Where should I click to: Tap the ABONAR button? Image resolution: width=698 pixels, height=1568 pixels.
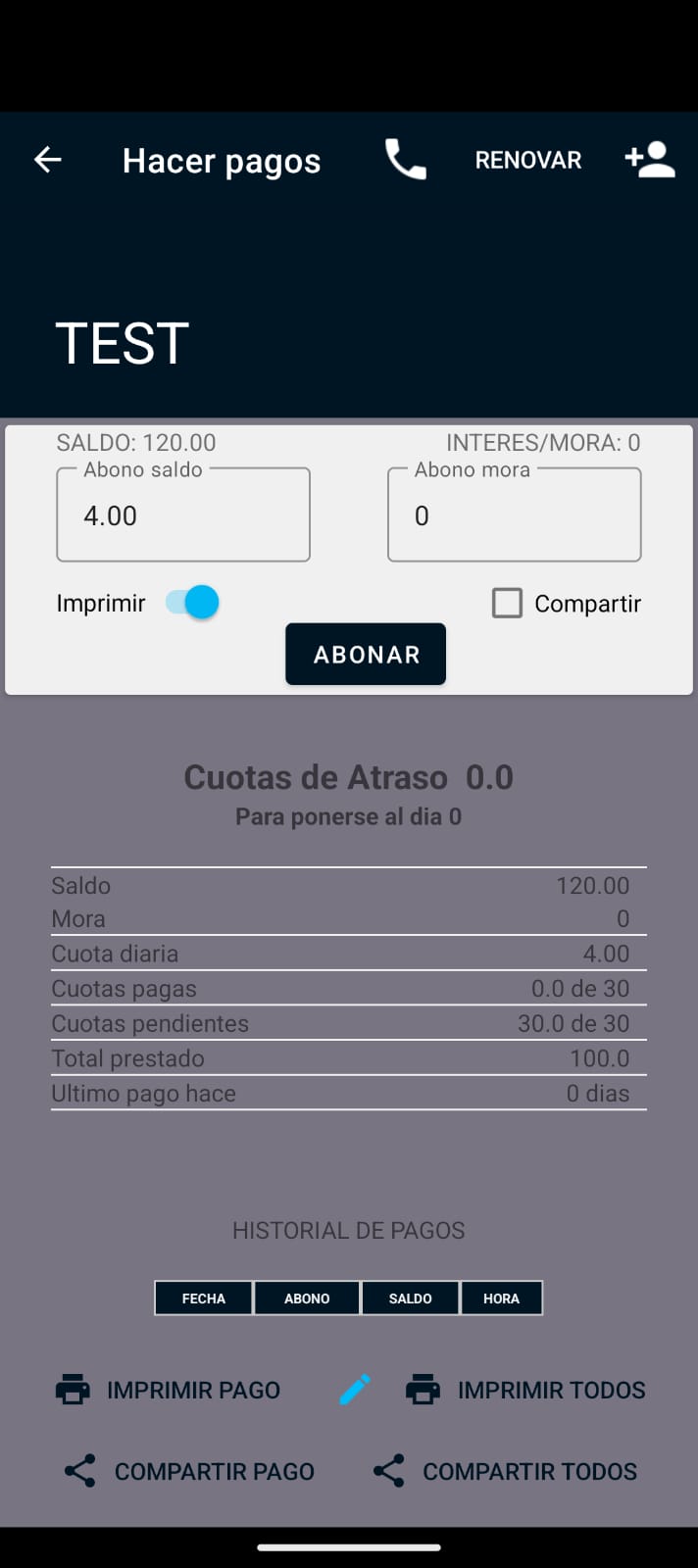point(366,654)
